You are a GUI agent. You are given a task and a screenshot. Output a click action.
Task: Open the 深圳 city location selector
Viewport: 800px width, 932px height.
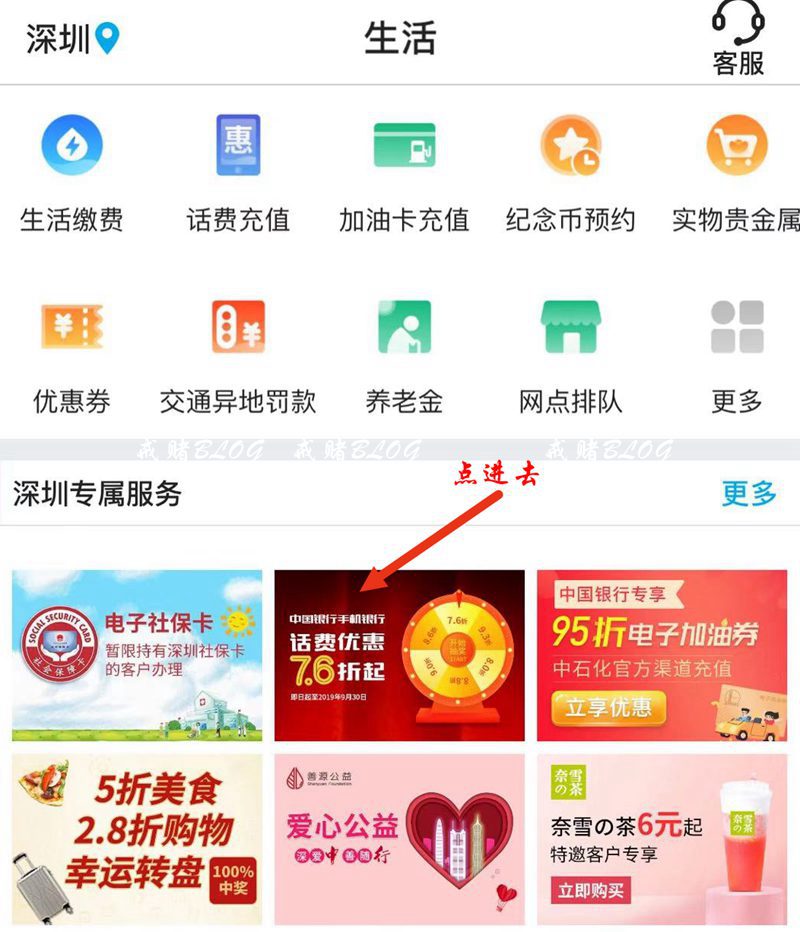click(x=72, y=39)
